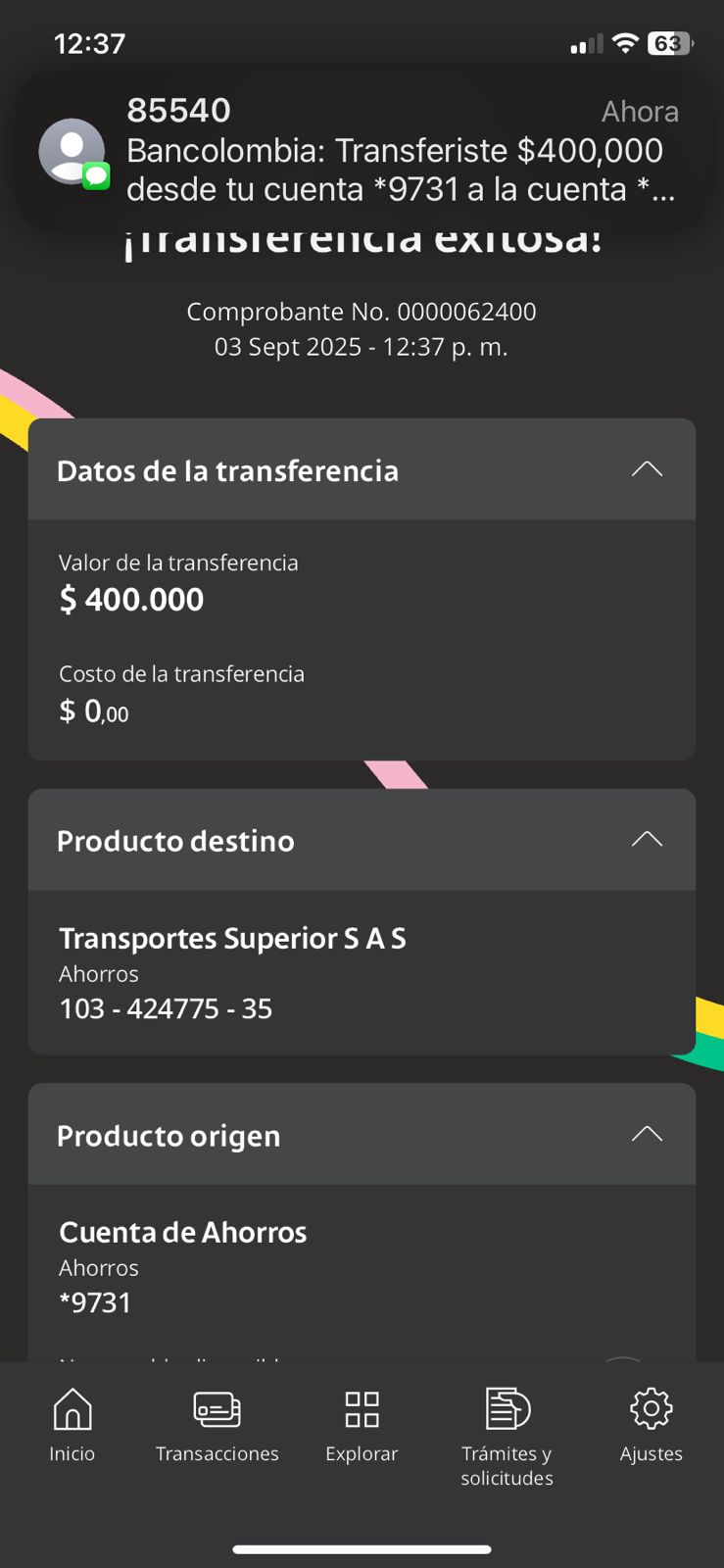
Task: Open the Ajustes settings tab
Action: [651, 1426]
